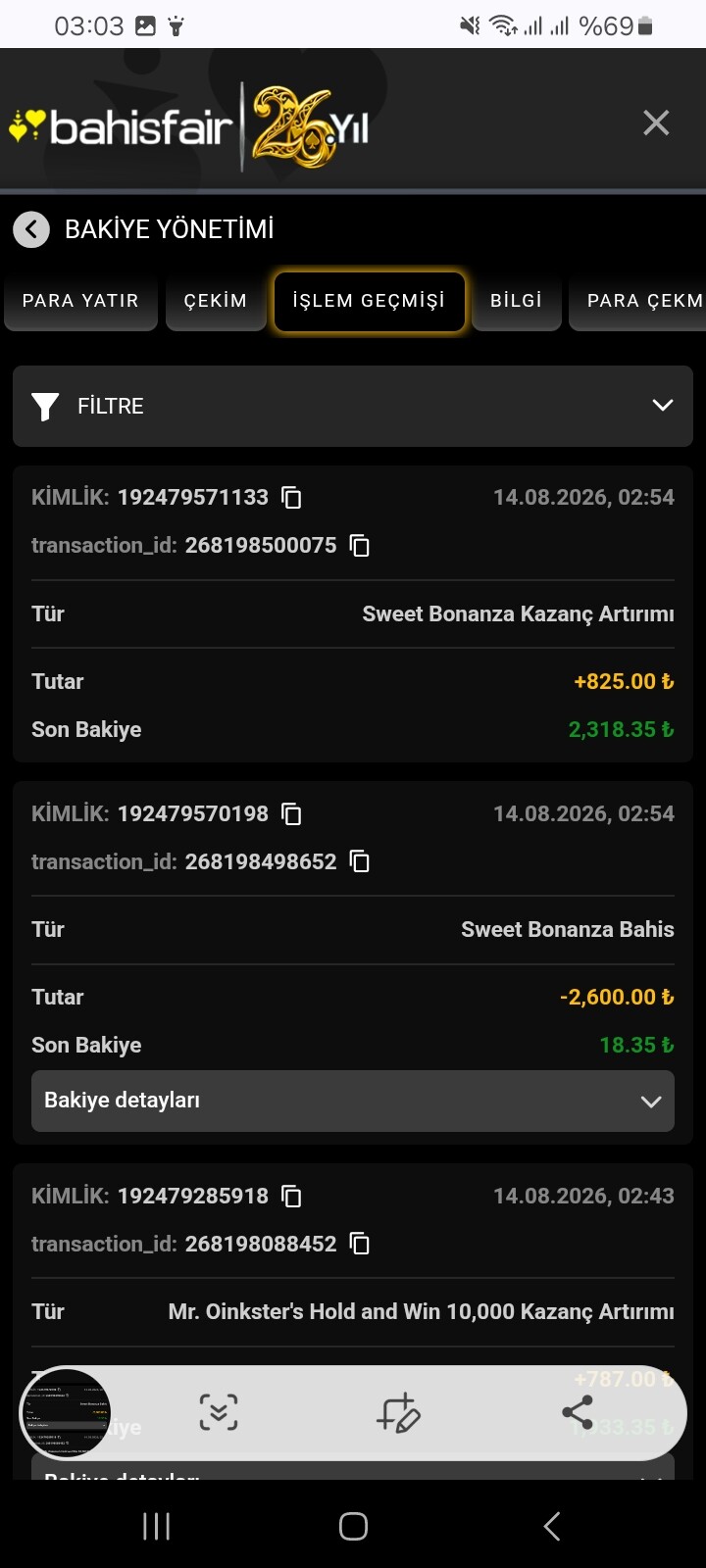Copy transaction_id 268198500075
706x1568 pixels.
[x=360, y=546]
